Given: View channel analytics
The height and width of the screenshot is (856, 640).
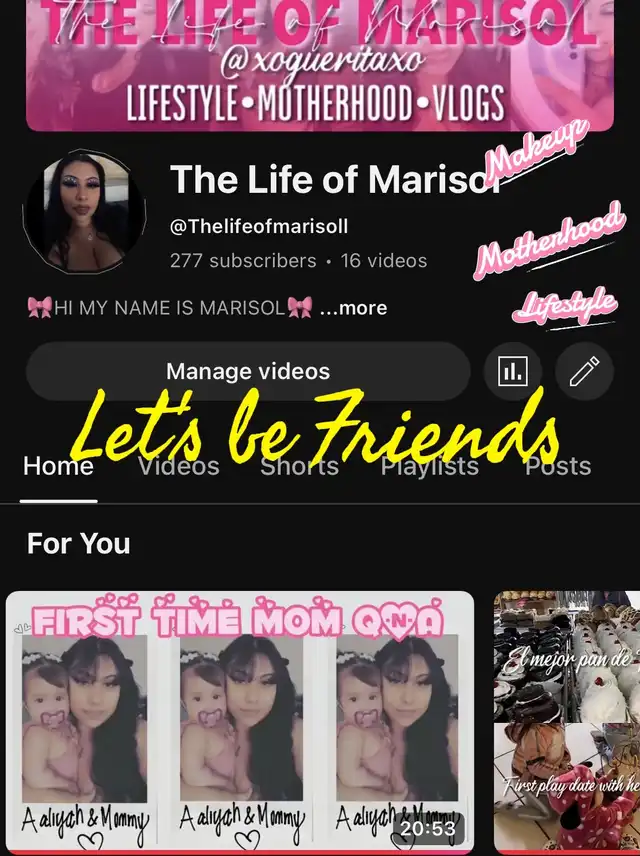Looking at the screenshot, I should tap(512, 372).
